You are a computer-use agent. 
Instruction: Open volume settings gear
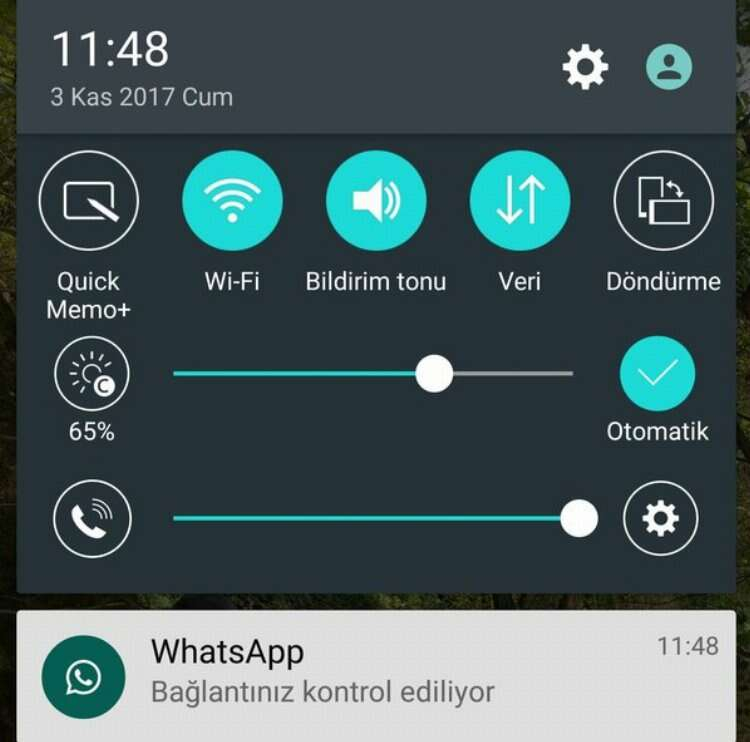pos(660,518)
